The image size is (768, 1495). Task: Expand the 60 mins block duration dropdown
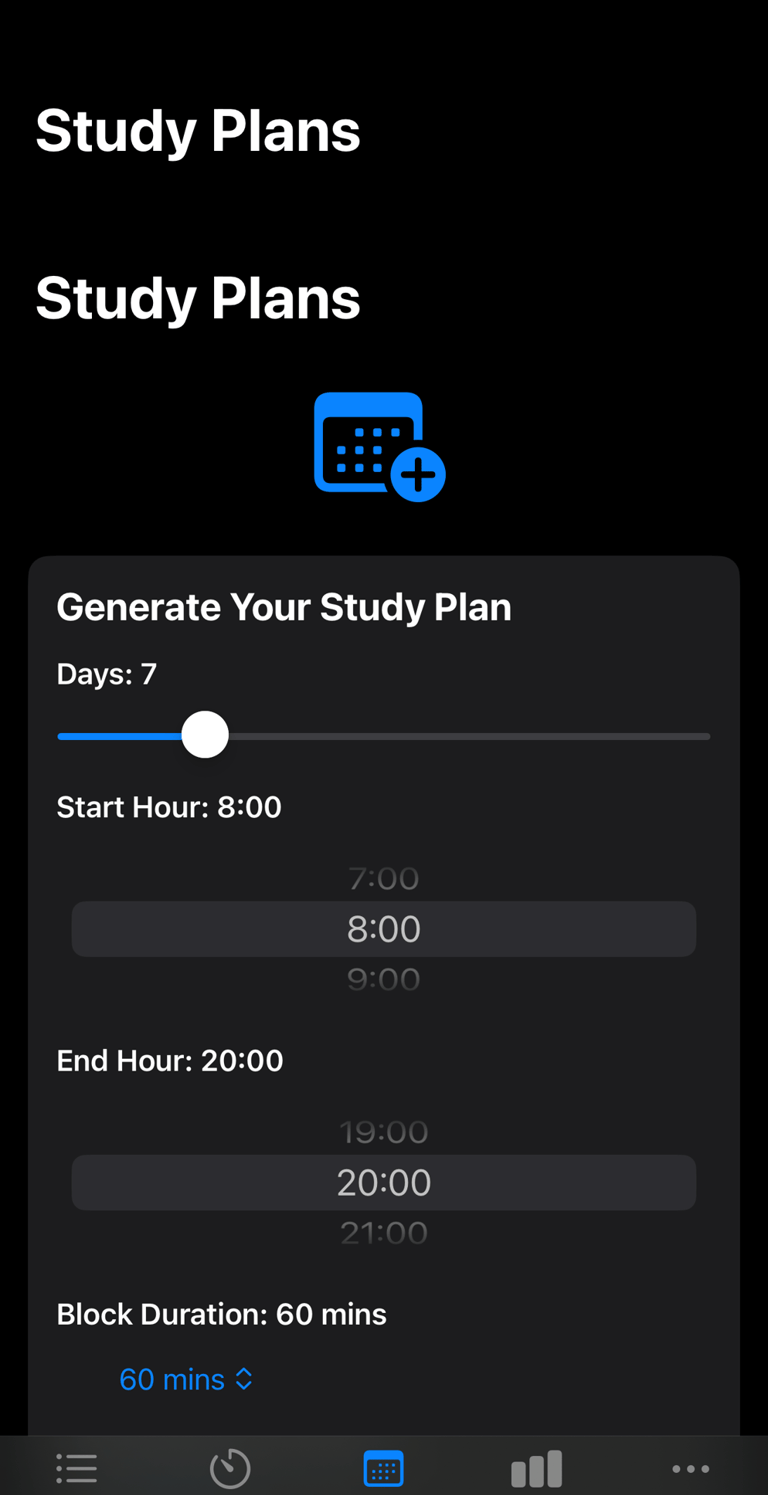pyautogui.click(x=186, y=1379)
